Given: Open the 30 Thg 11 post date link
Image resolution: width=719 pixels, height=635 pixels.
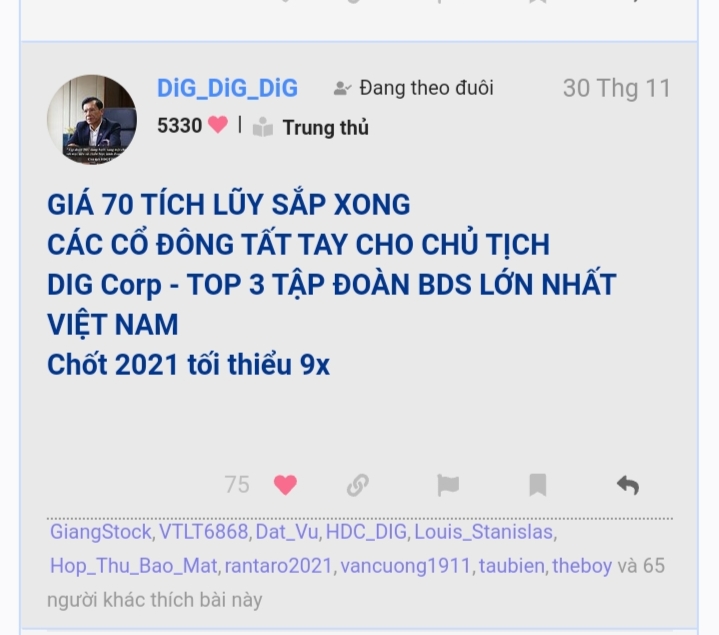Looking at the screenshot, I should [616, 88].
